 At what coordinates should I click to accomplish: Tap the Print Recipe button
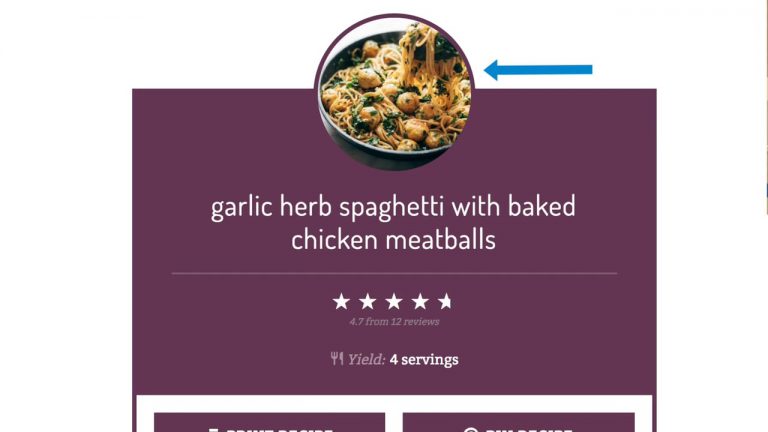pyautogui.click(x=269, y=423)
